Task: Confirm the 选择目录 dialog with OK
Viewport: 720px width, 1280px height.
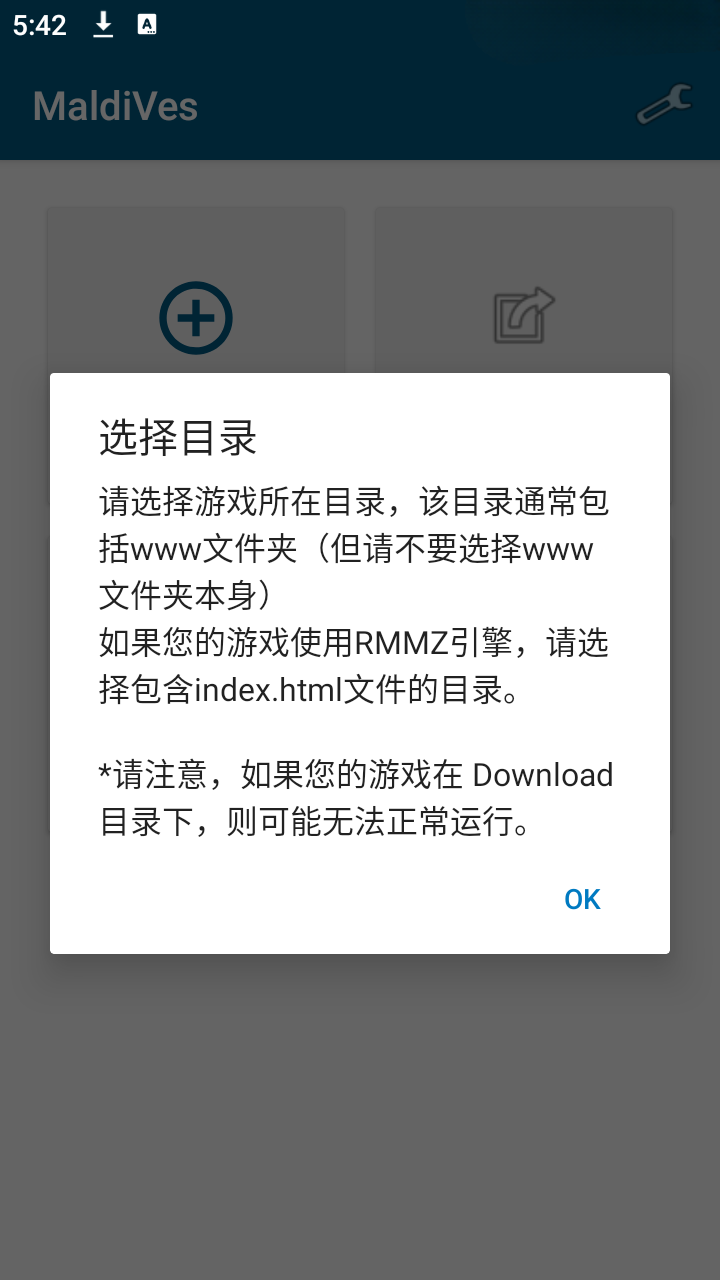Action: tap(582, 899)
